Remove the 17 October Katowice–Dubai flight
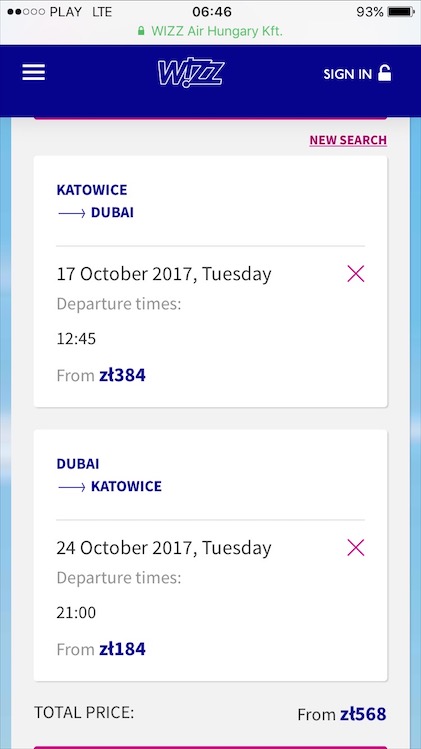This screenshot has height=749, width=421. coord(356,274)
